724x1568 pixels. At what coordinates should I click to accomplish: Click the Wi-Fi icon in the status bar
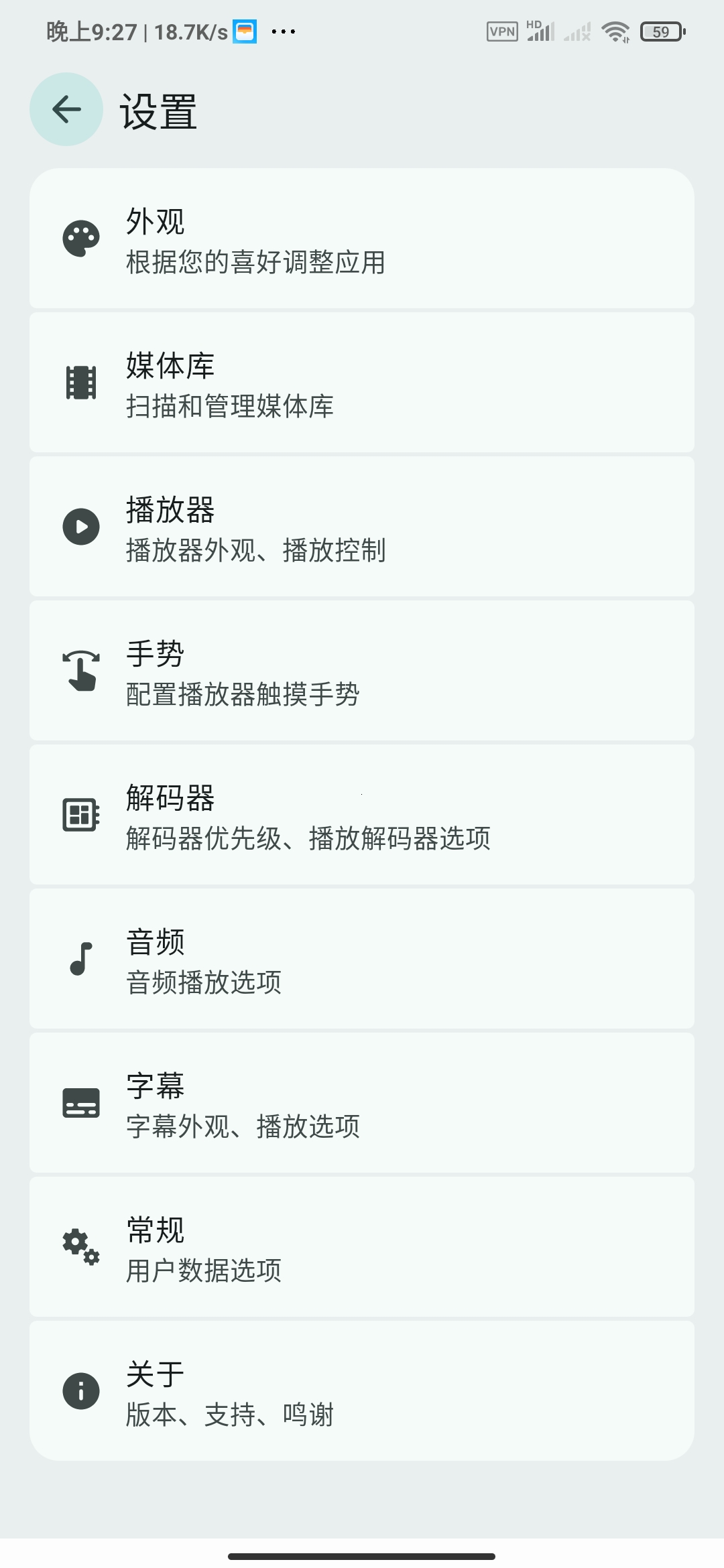pos(614,31)
